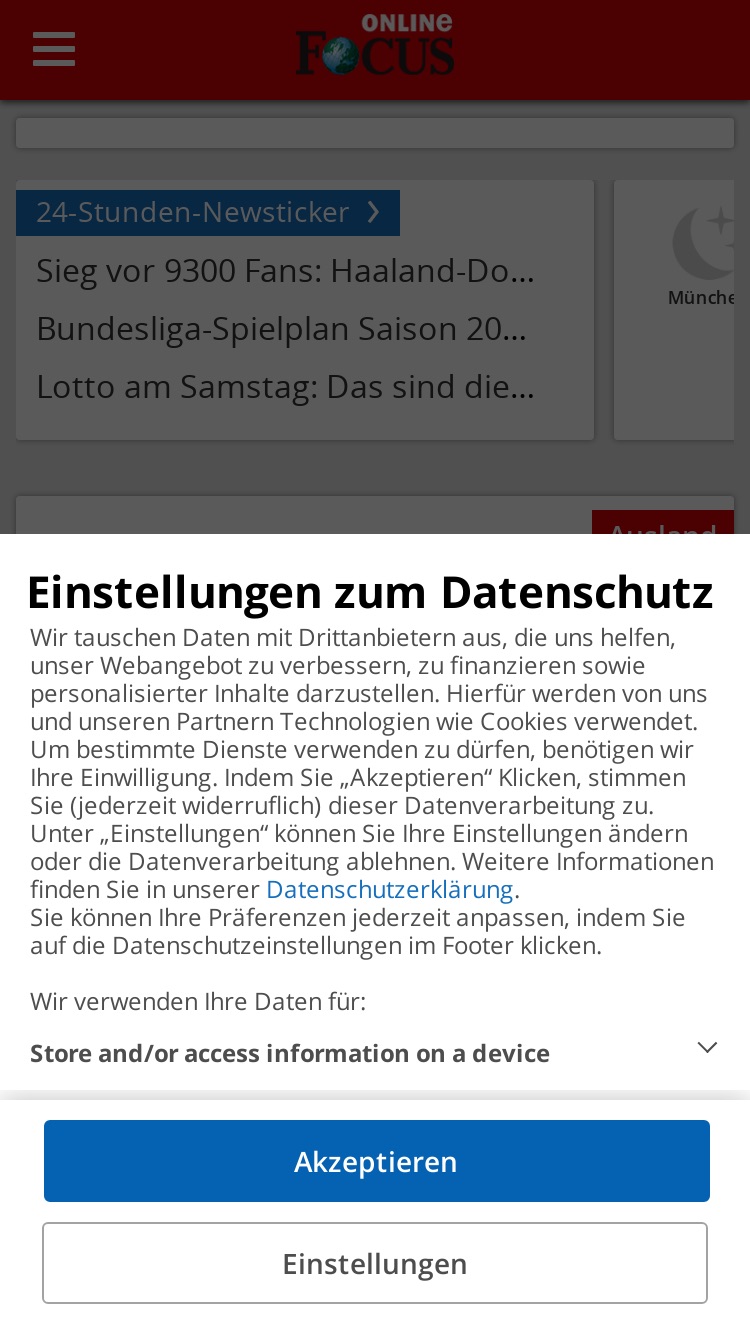Open the Einstellungen privacy options

point(375,1263)
